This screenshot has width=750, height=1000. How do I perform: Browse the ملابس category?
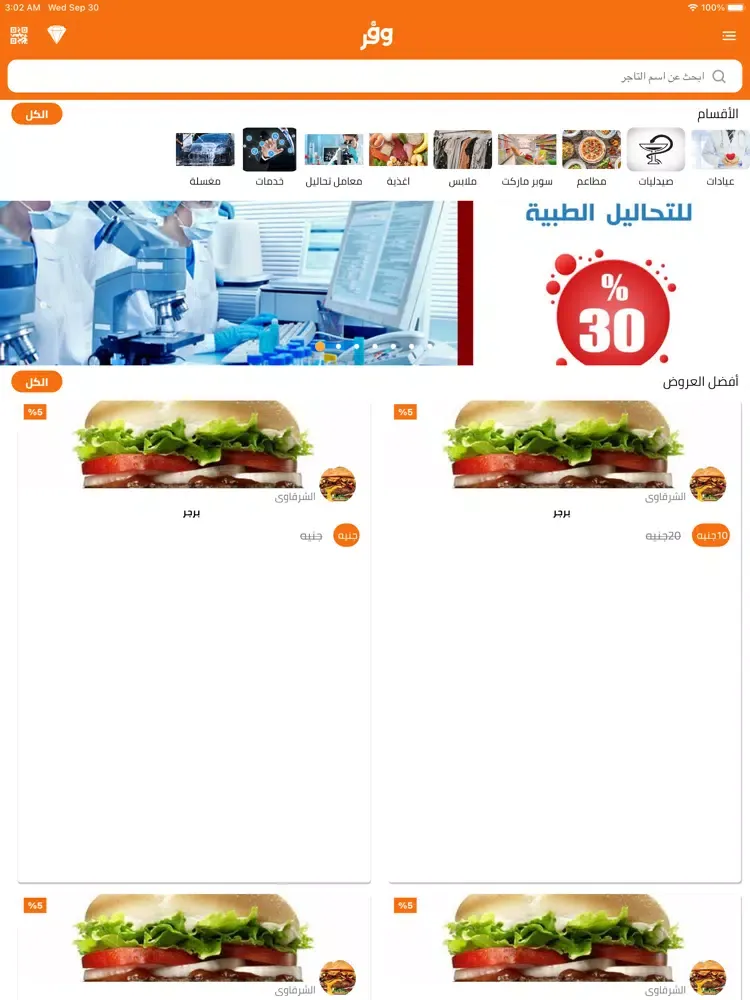tap(462, 158)
